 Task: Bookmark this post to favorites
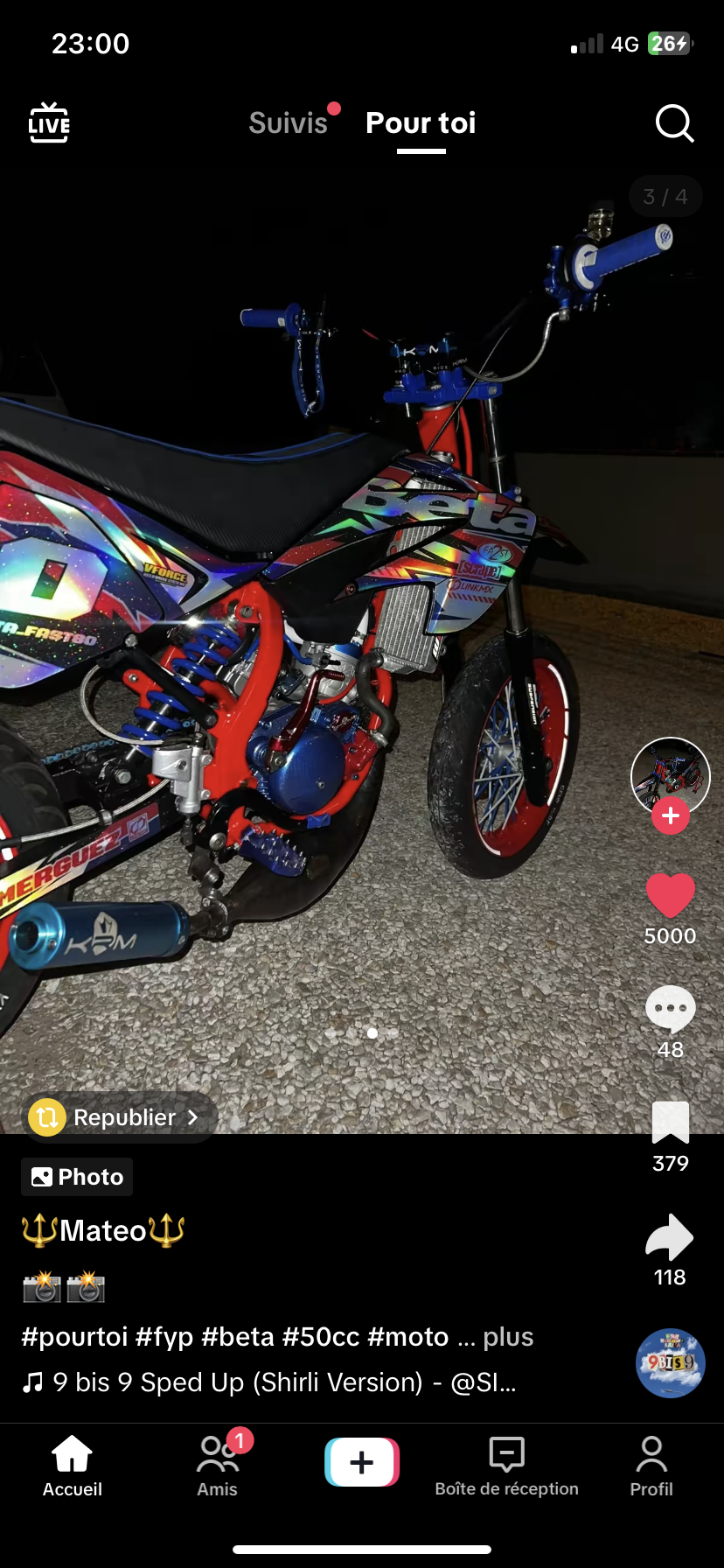[x=670, y=1123]
